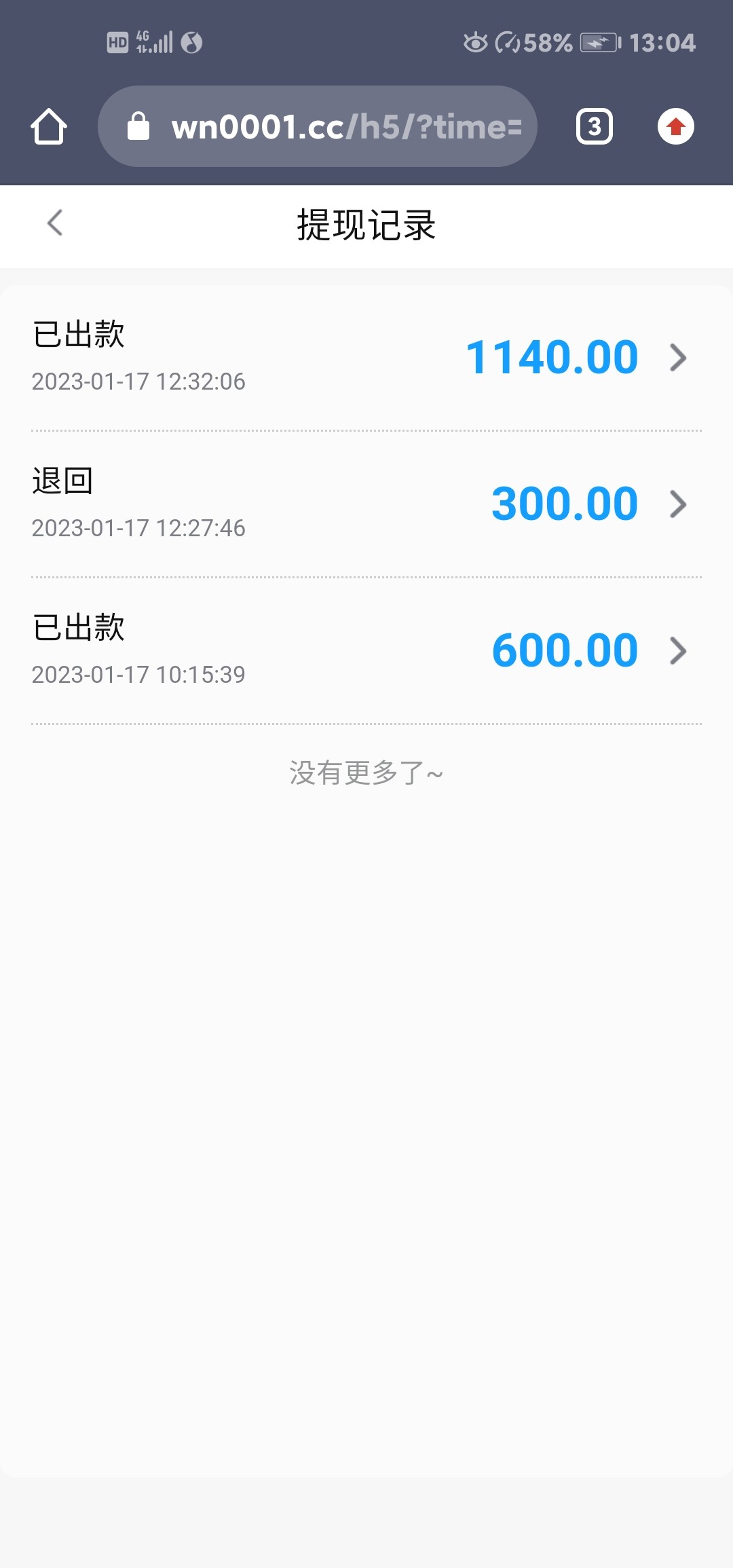Open the 1140.00 已出款 withdrawal record
733x1568 pixels.
pyautogui.click(x=366, y=357)
